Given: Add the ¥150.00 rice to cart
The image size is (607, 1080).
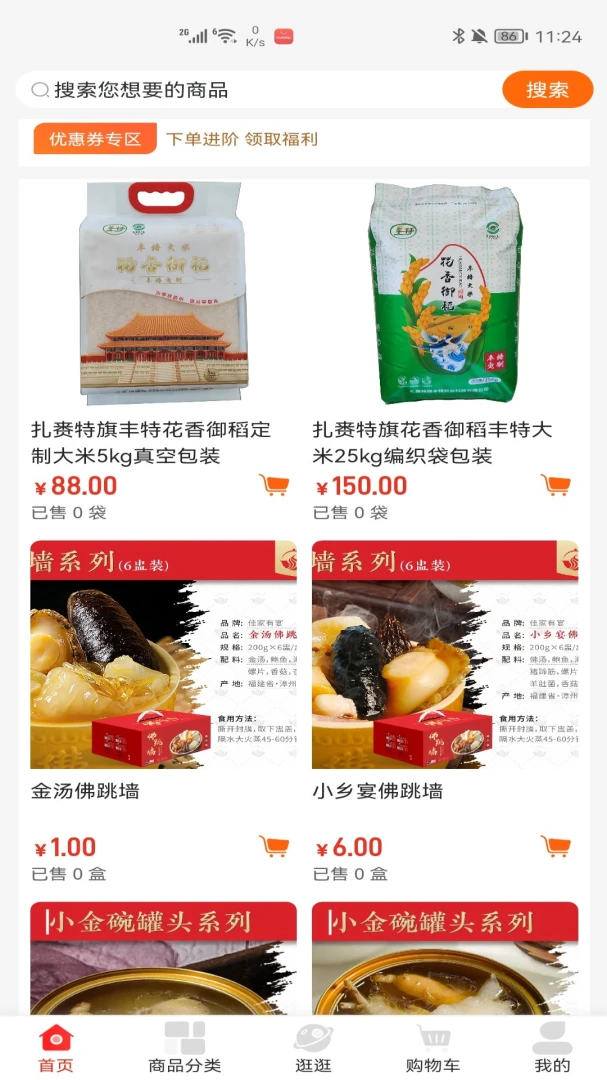Looking at the screenshot, I should pos(555,485).
